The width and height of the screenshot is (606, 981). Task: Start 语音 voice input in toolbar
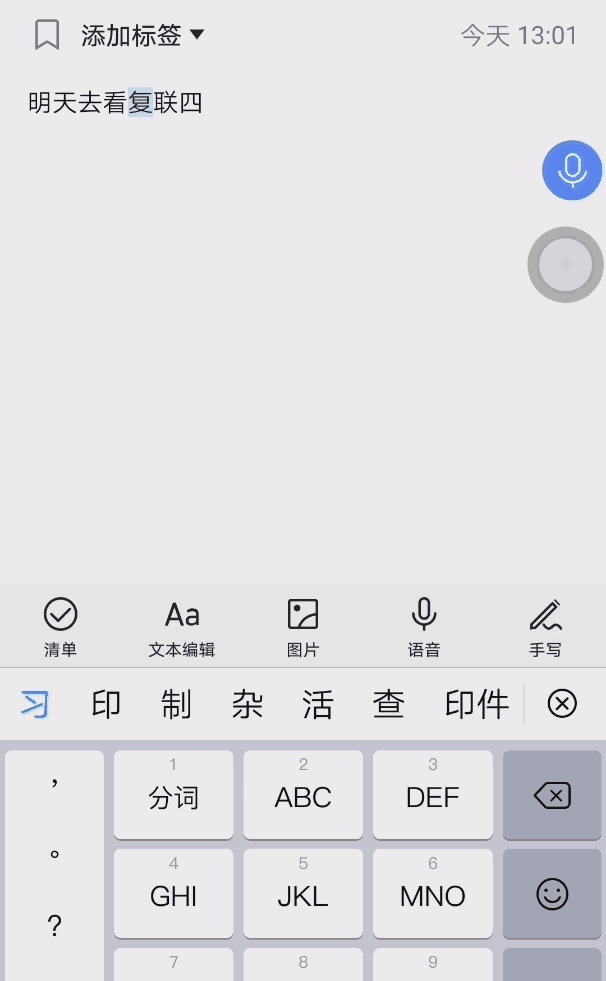tap(424, 627)
